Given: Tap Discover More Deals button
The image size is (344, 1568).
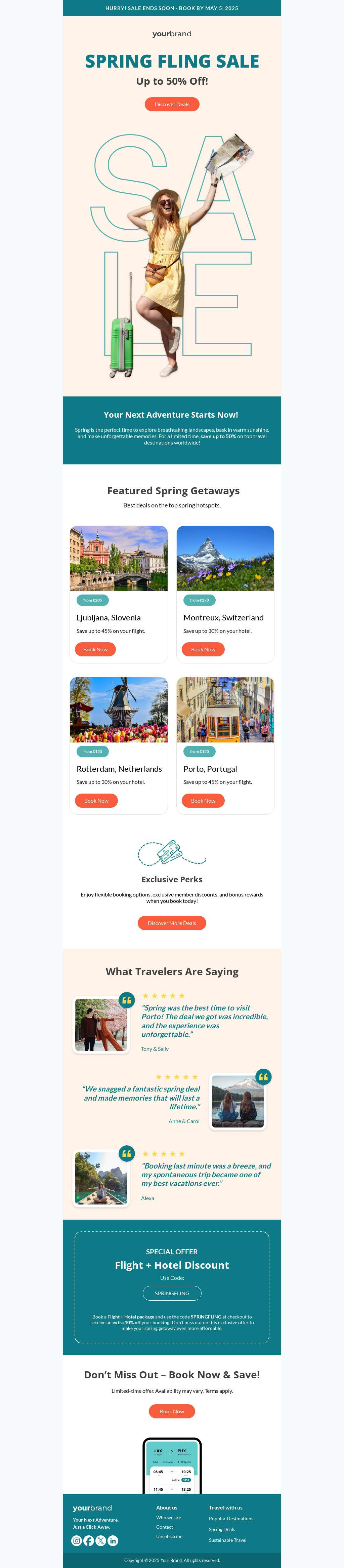Looking at the screenshot, I should point(172,923).
